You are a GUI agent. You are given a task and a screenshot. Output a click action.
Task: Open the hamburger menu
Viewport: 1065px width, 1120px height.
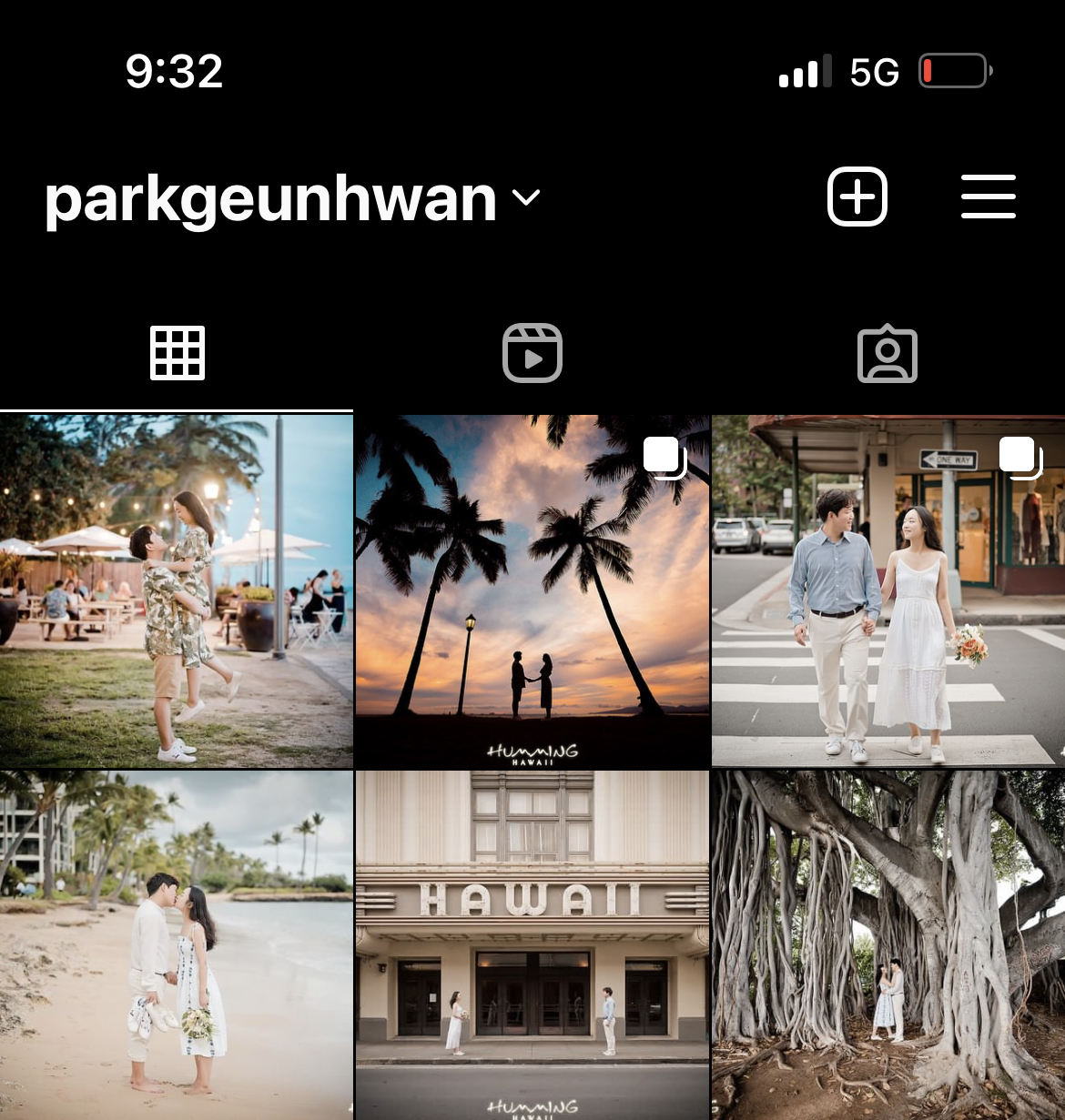[x=988, y=197]
